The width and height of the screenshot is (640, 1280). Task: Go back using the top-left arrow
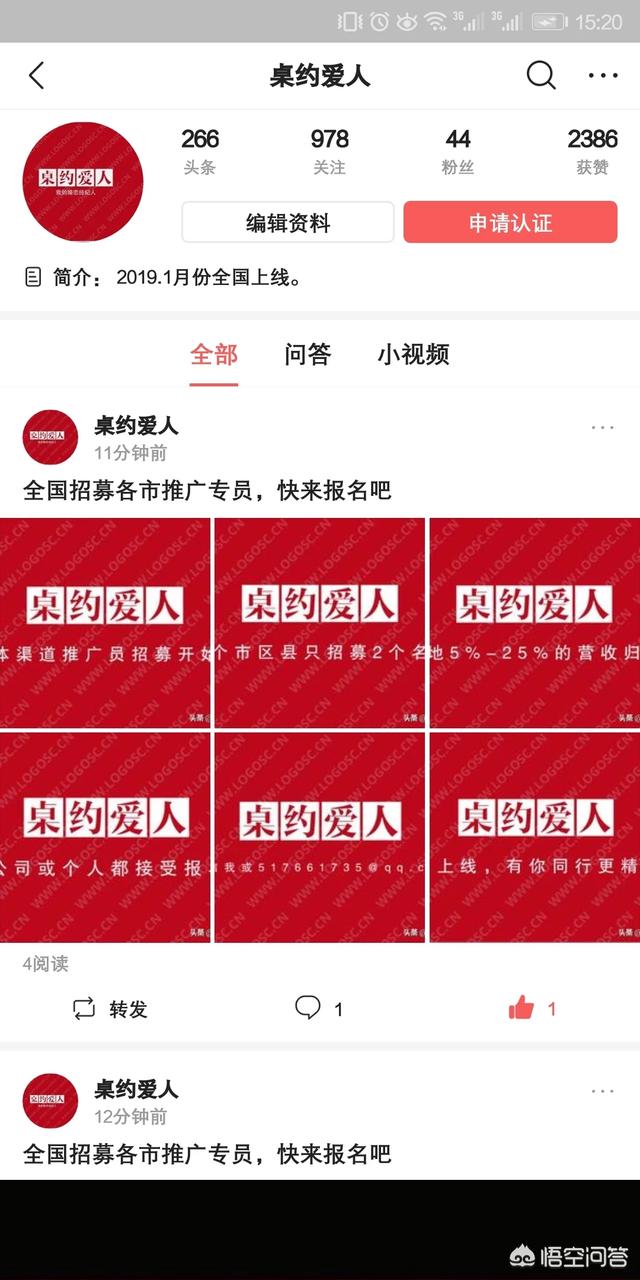37,76
